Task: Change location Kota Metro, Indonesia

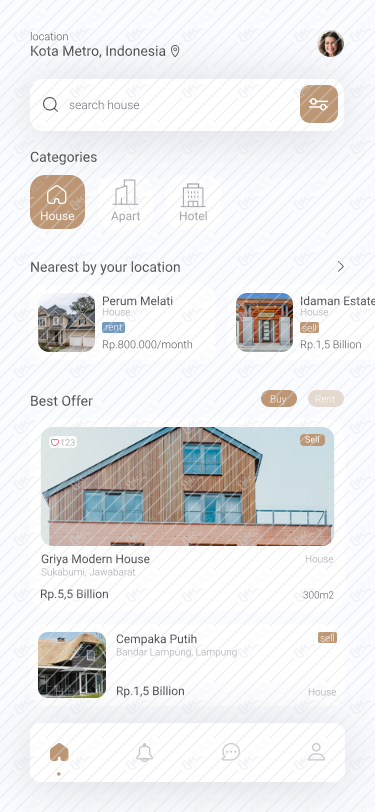Action: [x=105, y=51]
